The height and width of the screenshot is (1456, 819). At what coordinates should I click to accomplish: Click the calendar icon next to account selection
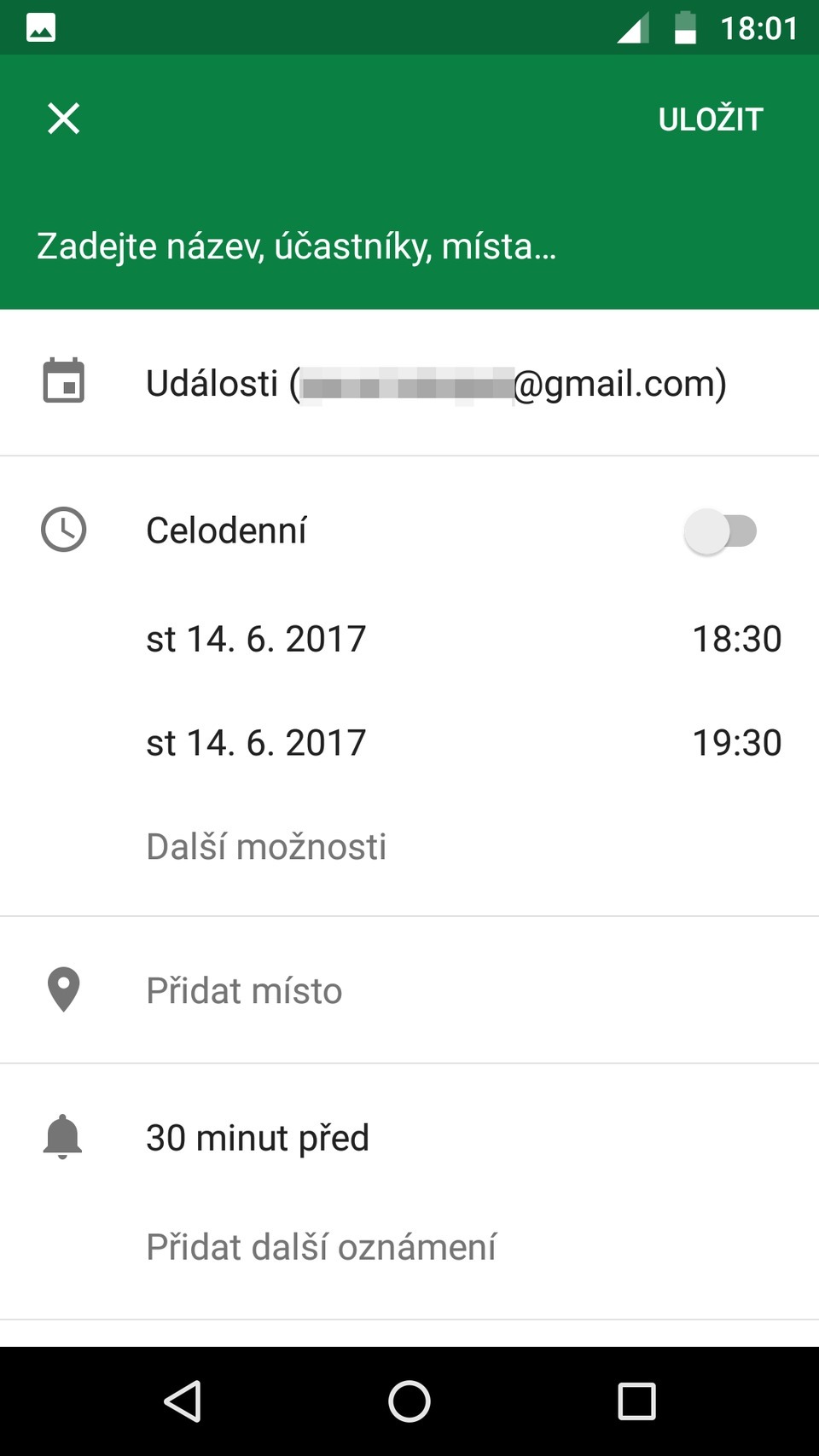point(62,382)
